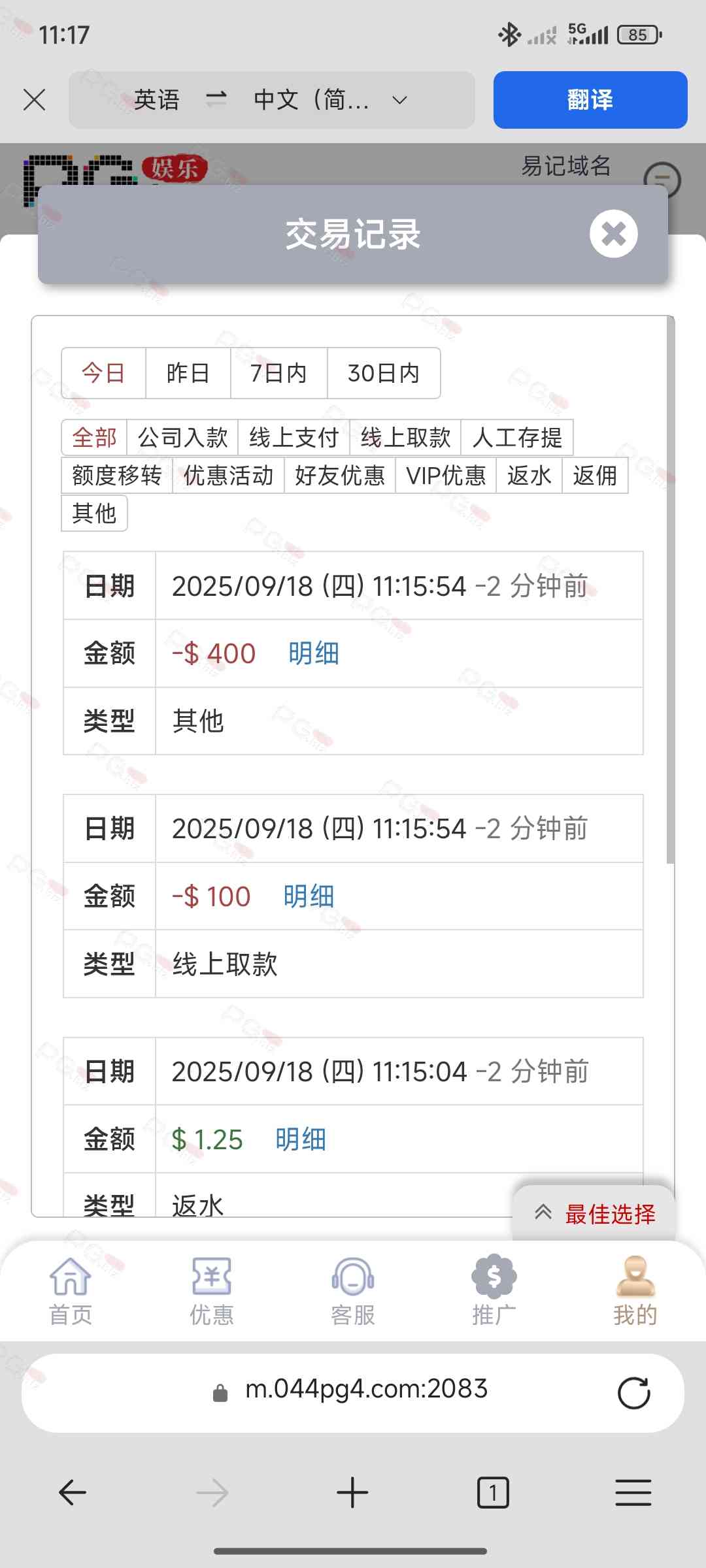Reload the page in the browser
This screenshot has width=706, height=1568.
point(633,1393)
